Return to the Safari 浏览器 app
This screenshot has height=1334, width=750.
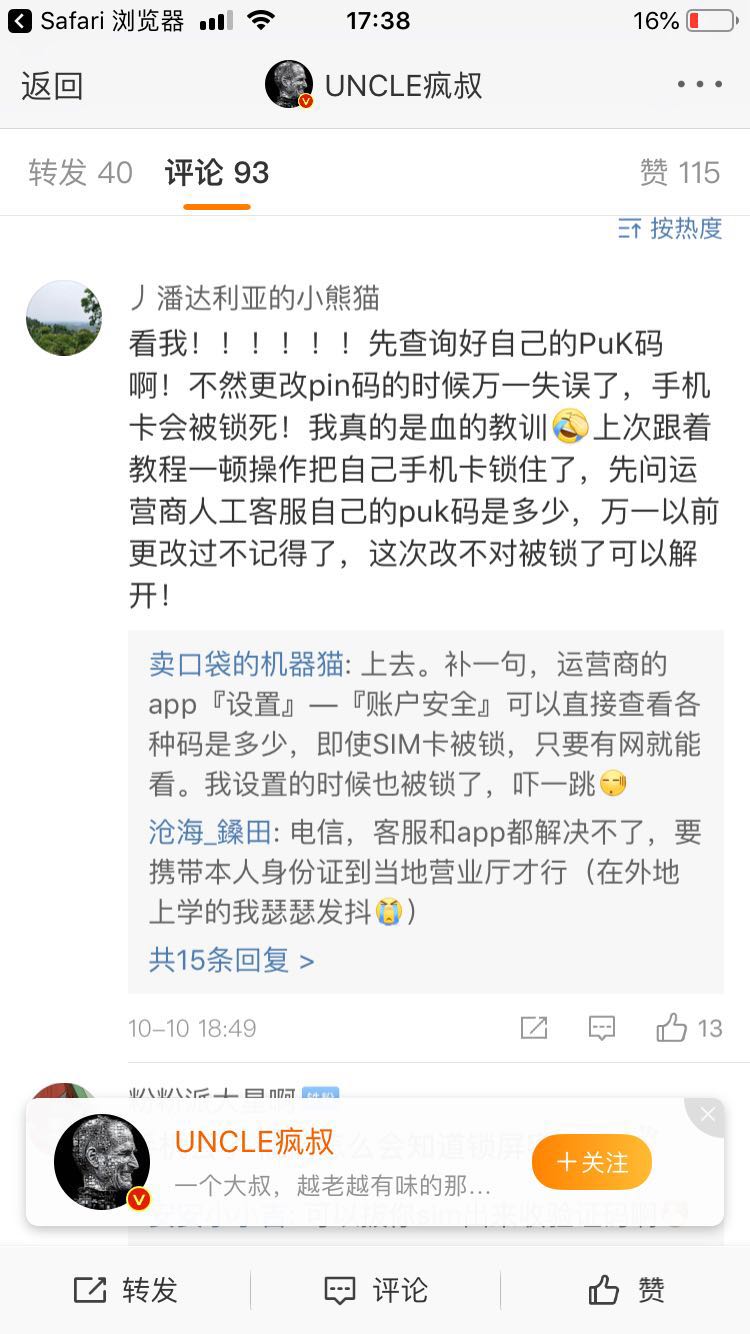(x=95, y=21)
